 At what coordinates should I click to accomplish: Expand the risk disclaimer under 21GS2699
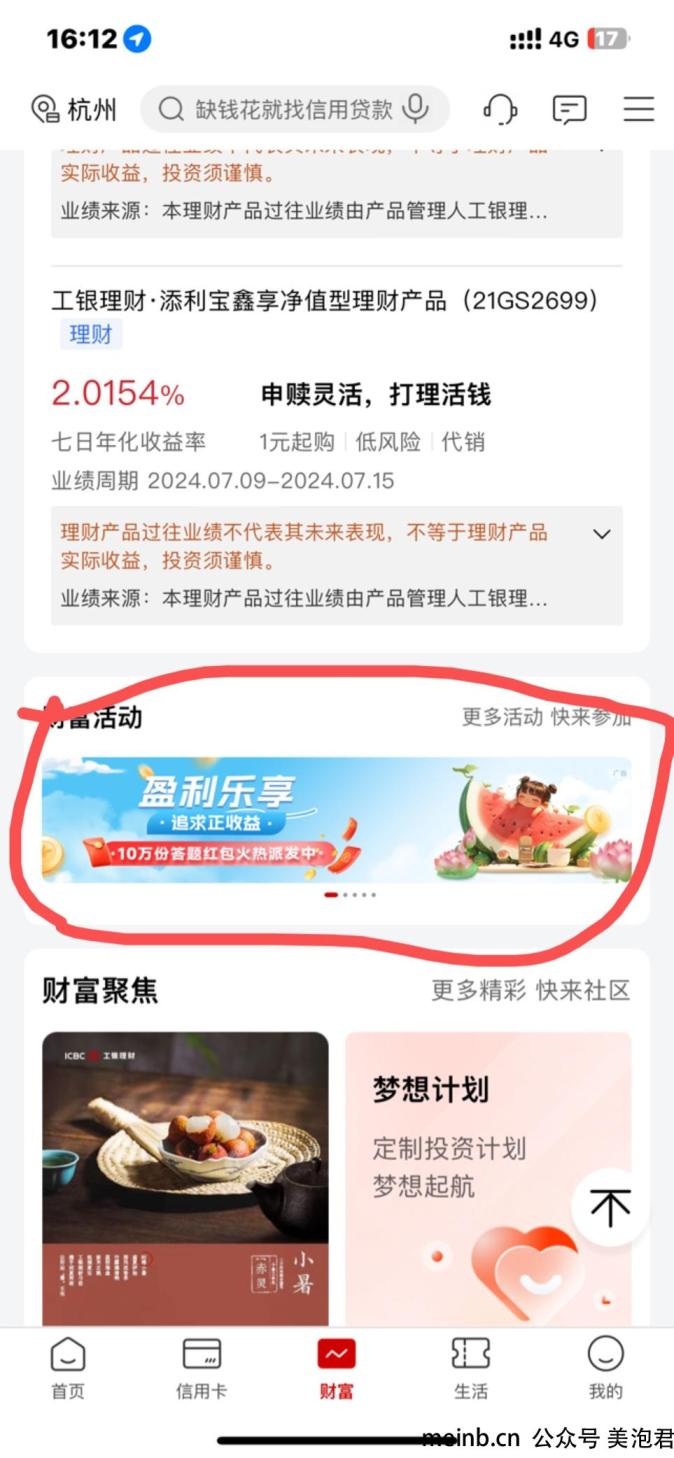click(x=602, y=534)
